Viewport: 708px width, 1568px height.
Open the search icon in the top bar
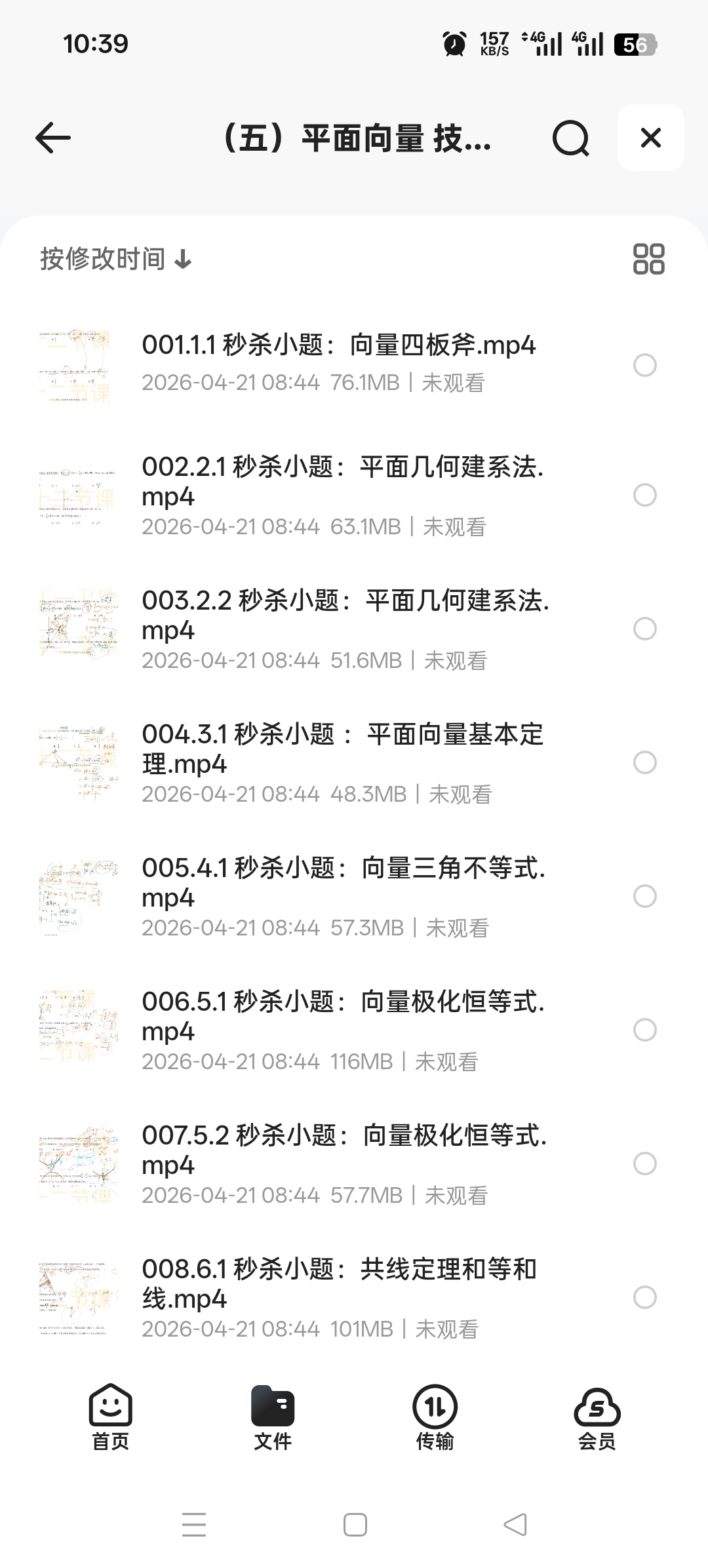pos(570,138)
